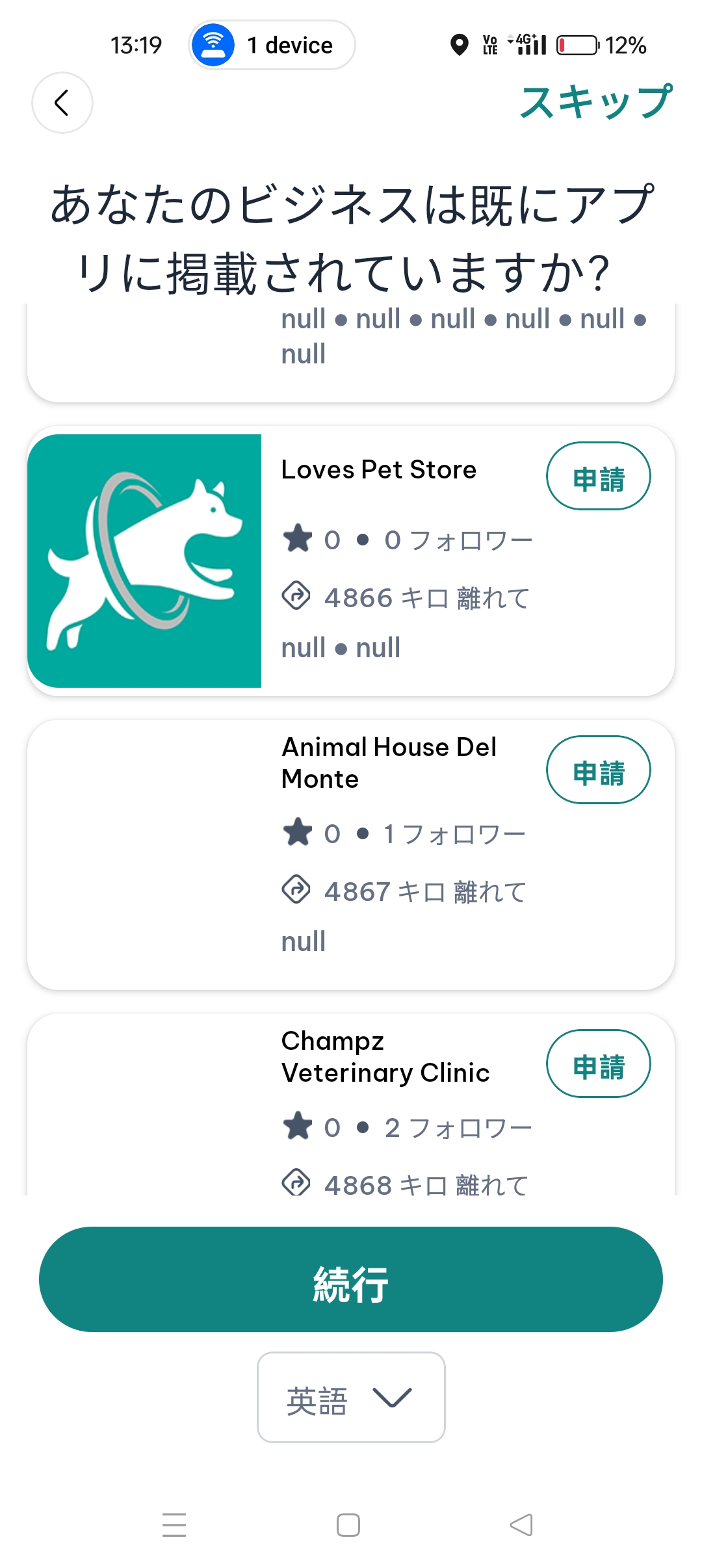702x1568 pixels.
Task: Open recent apps from the navigation bar
Action: click(x=174, y=1525)
